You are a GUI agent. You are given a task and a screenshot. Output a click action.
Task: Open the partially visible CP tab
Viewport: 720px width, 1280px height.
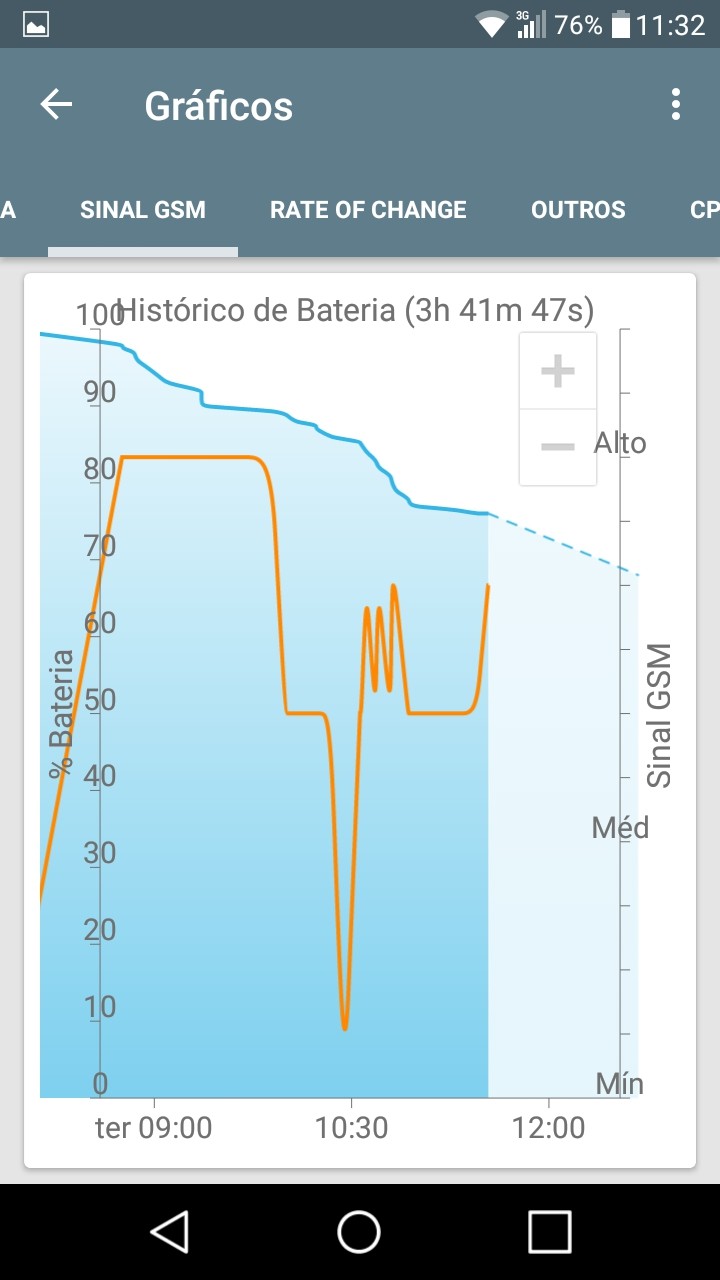(x=703, y=210)
